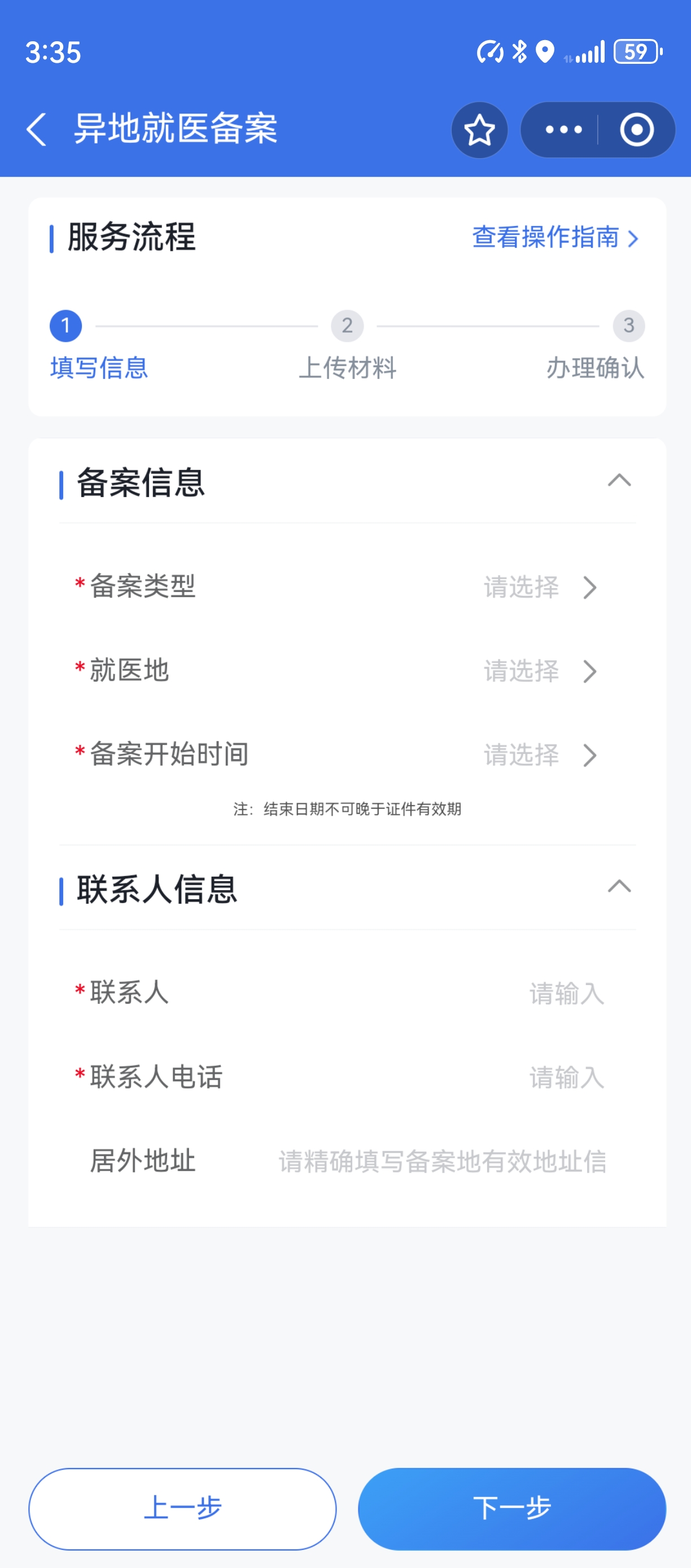691x1568 pixels.
Task: Enter the 居外地址 address field
Action: [x=441, y=1161]
